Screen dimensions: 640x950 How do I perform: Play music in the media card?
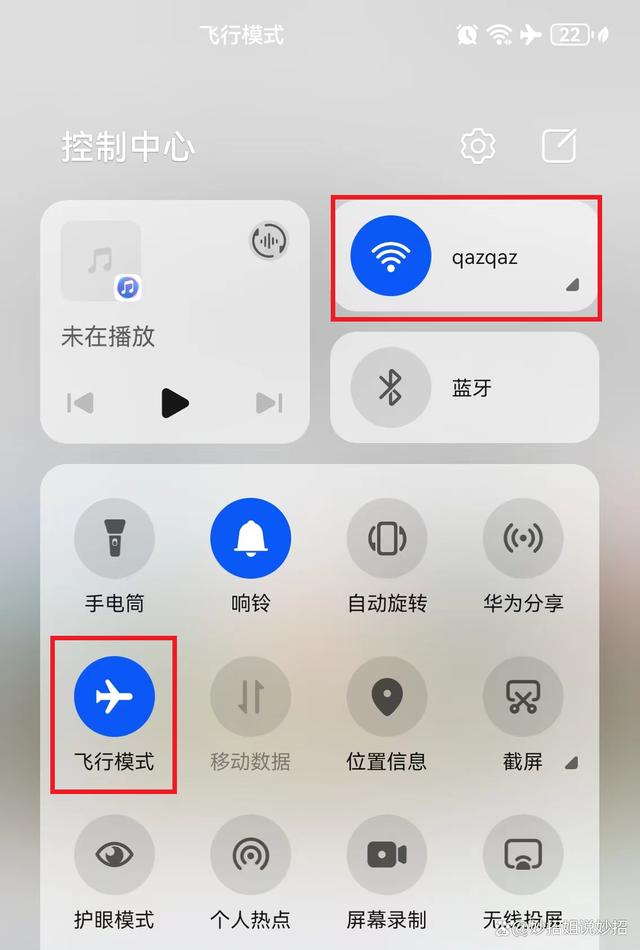175,402
